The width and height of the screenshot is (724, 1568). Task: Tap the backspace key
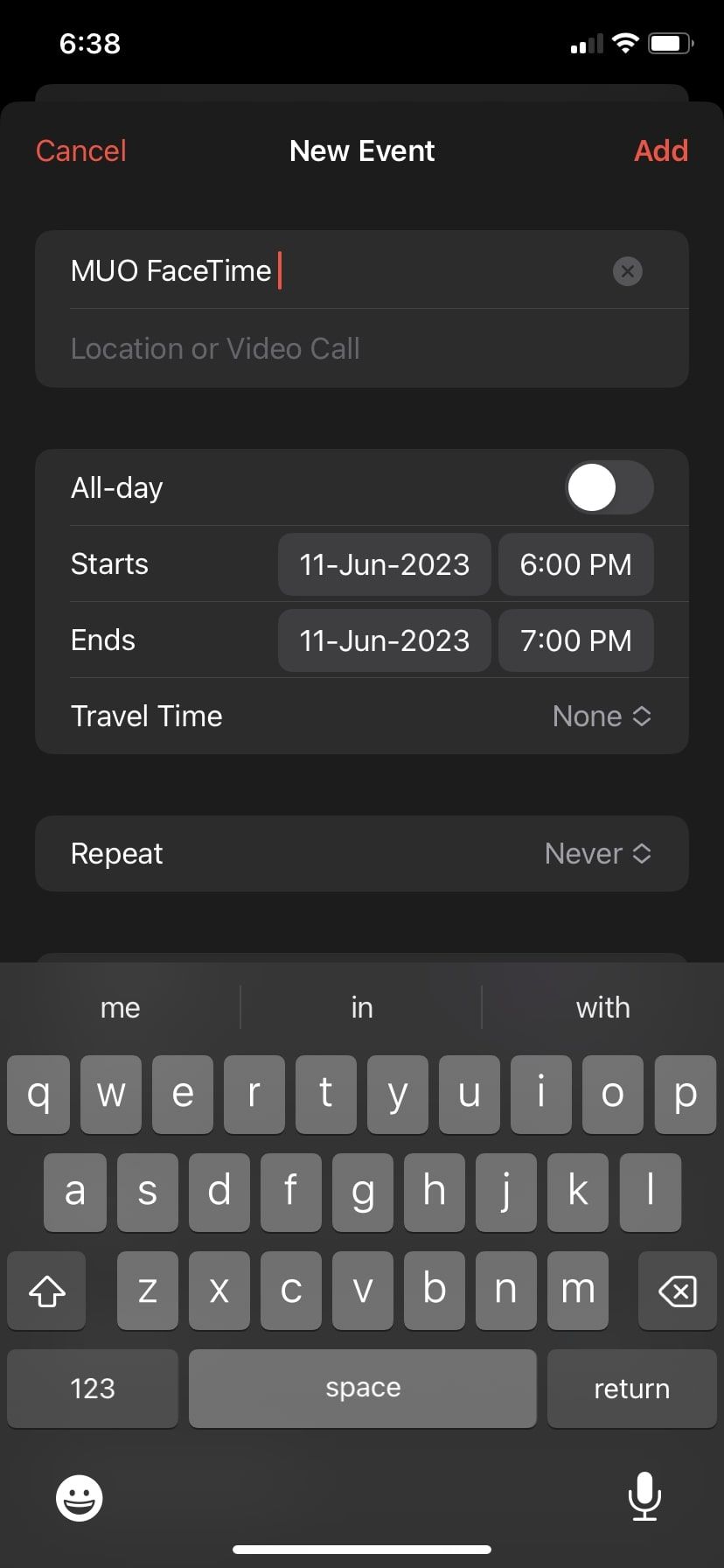[x=675, y=1290]
